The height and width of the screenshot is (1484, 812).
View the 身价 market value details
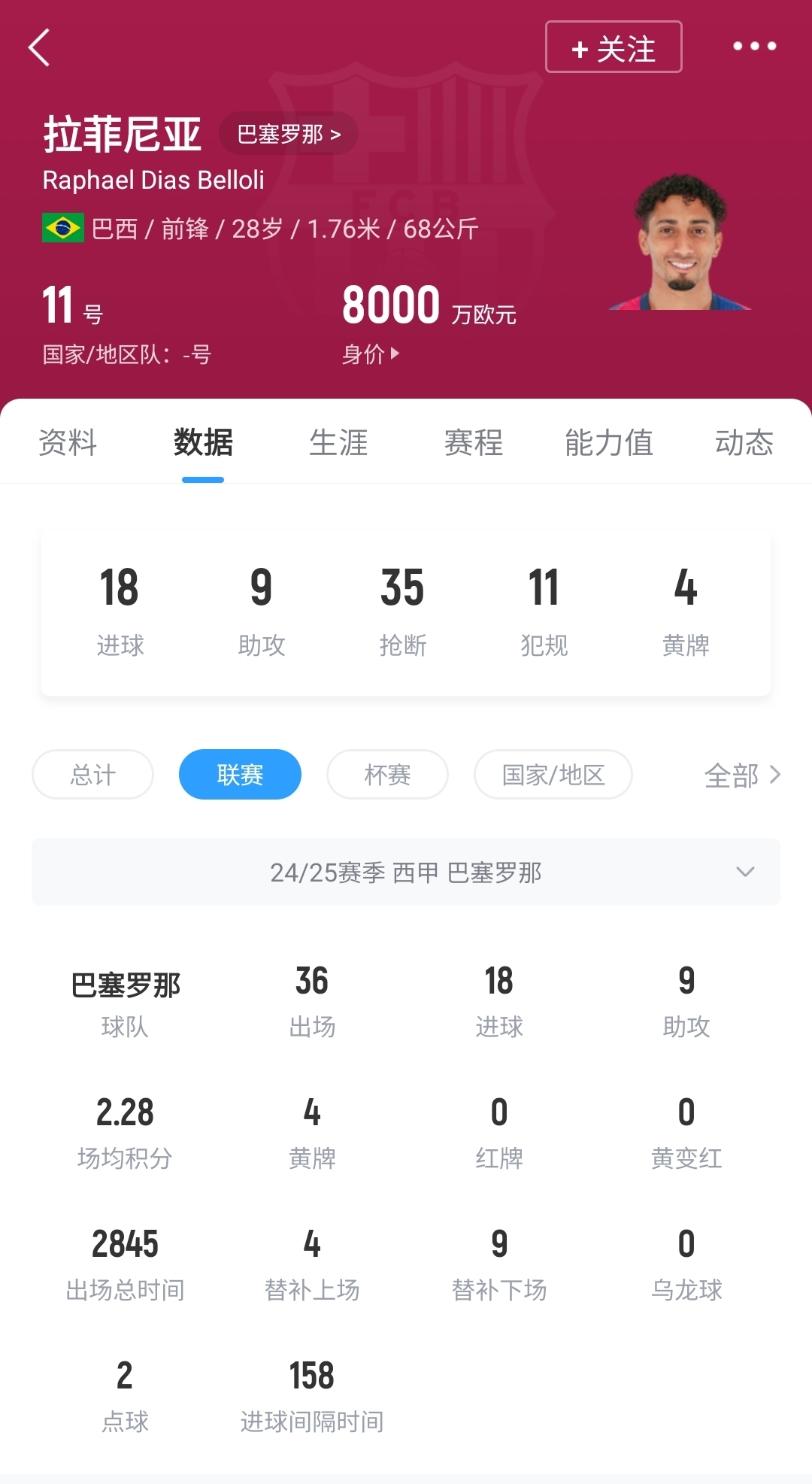pos(371,354)
